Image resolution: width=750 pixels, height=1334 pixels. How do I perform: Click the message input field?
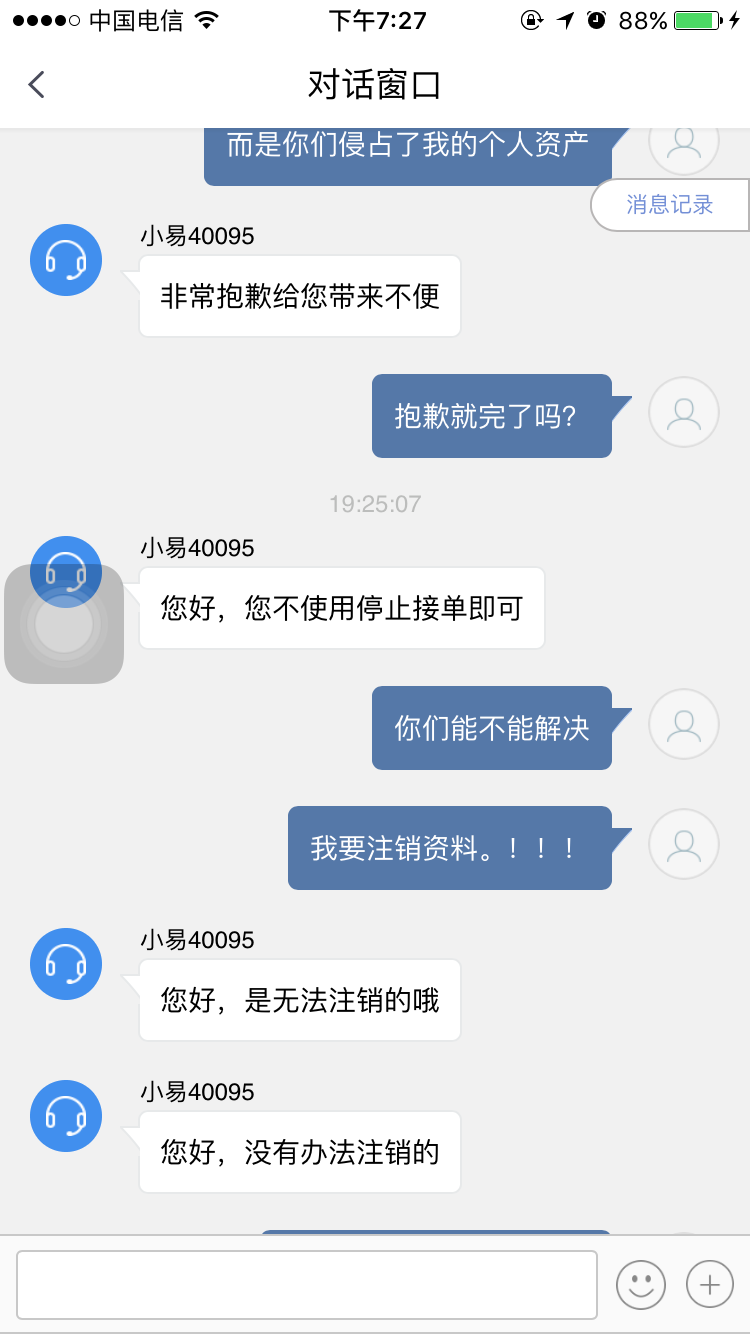(x=307, y=1284)
